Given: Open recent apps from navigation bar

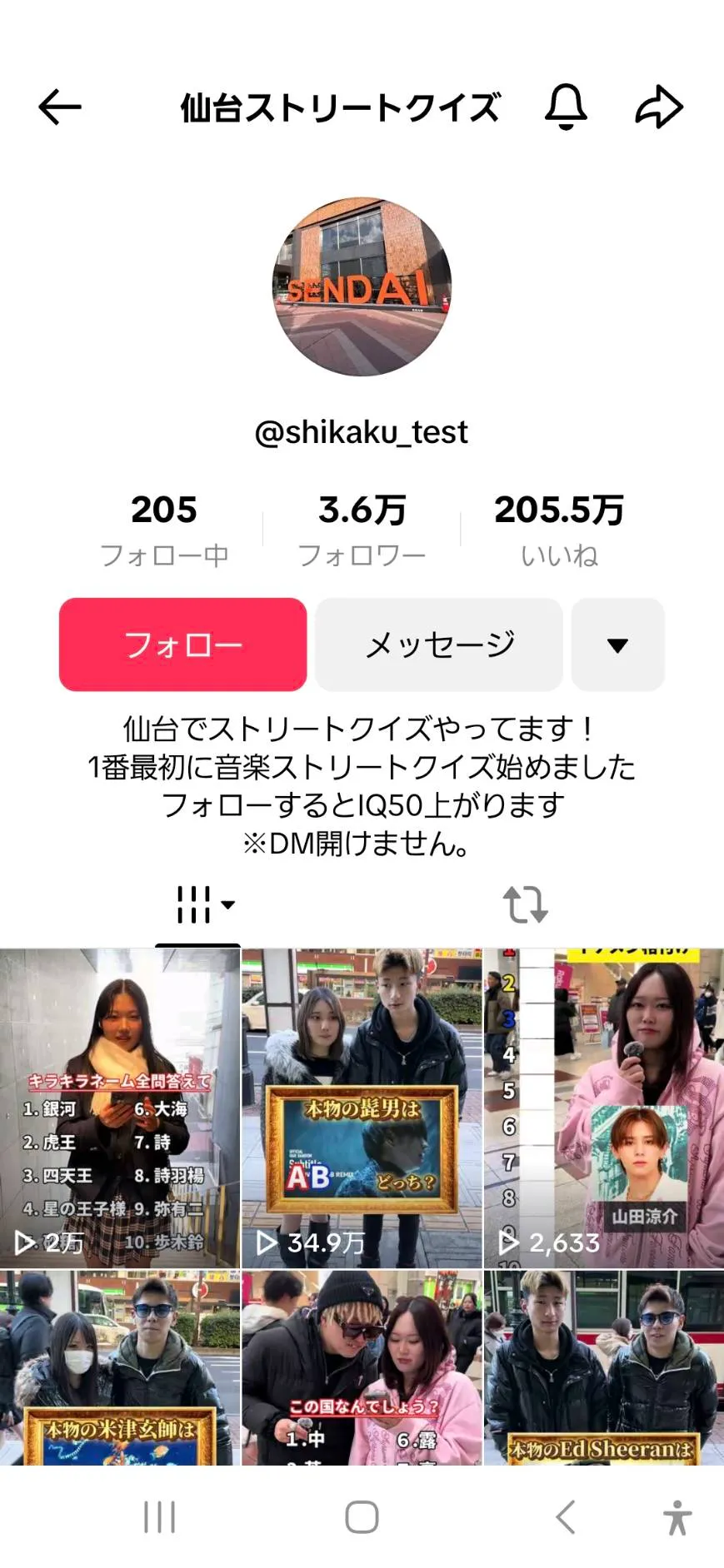Looking at the screenshot, I should point(159,1517).
